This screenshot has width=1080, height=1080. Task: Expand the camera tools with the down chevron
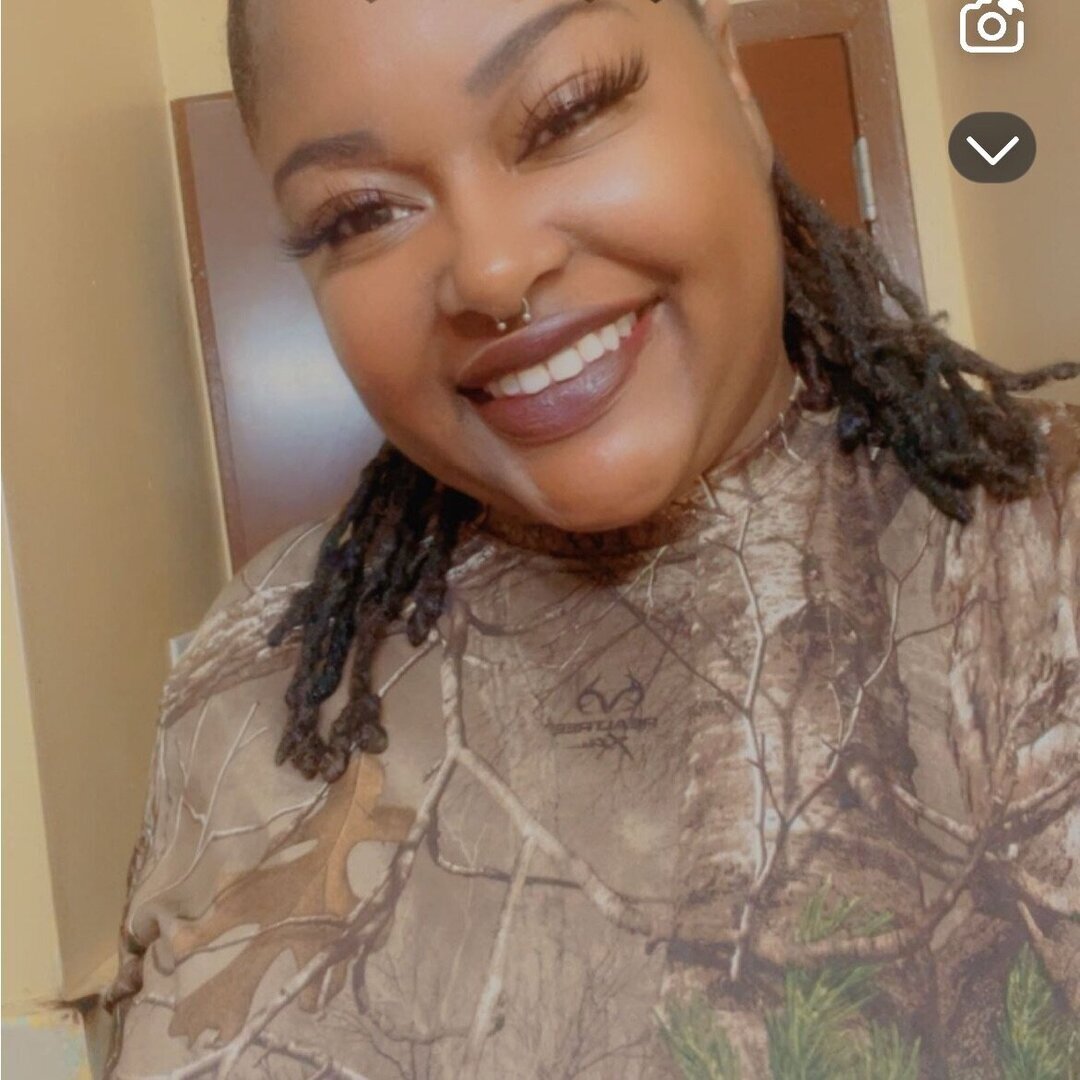(991, 148)
